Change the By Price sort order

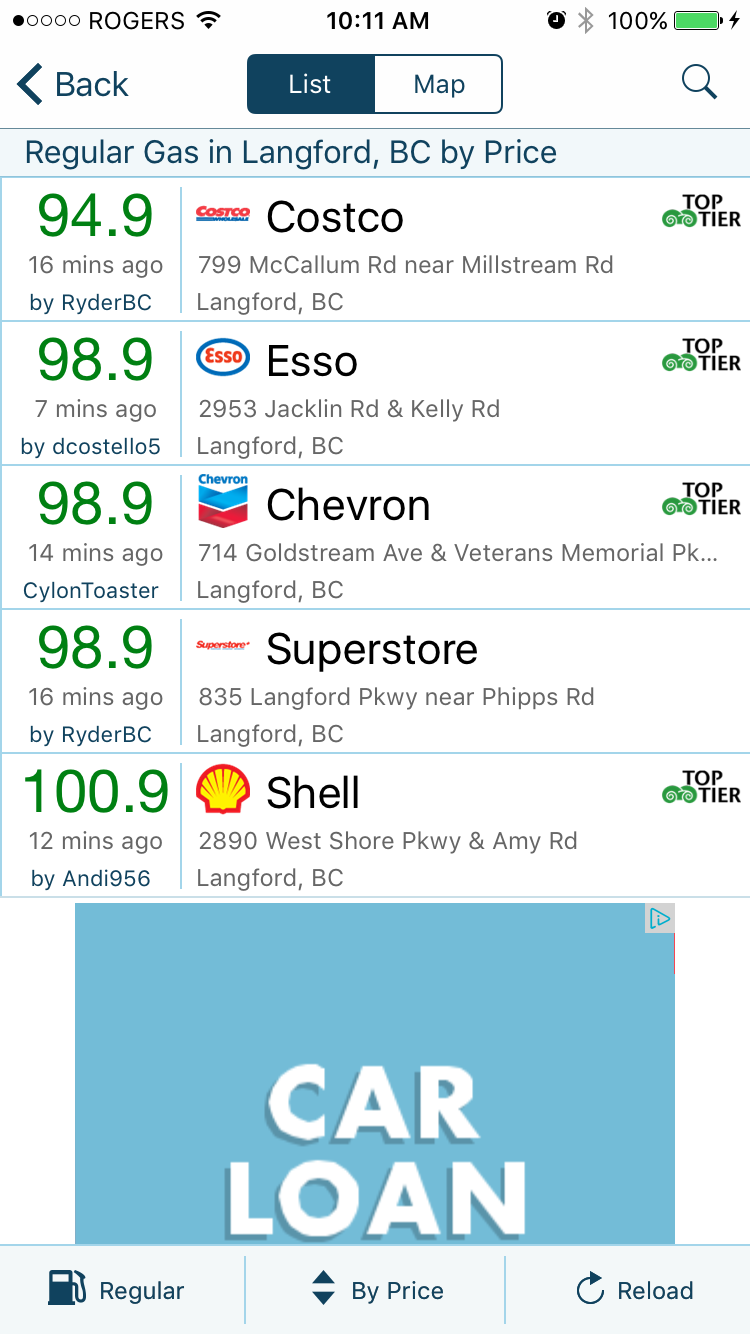point(377,1290)
